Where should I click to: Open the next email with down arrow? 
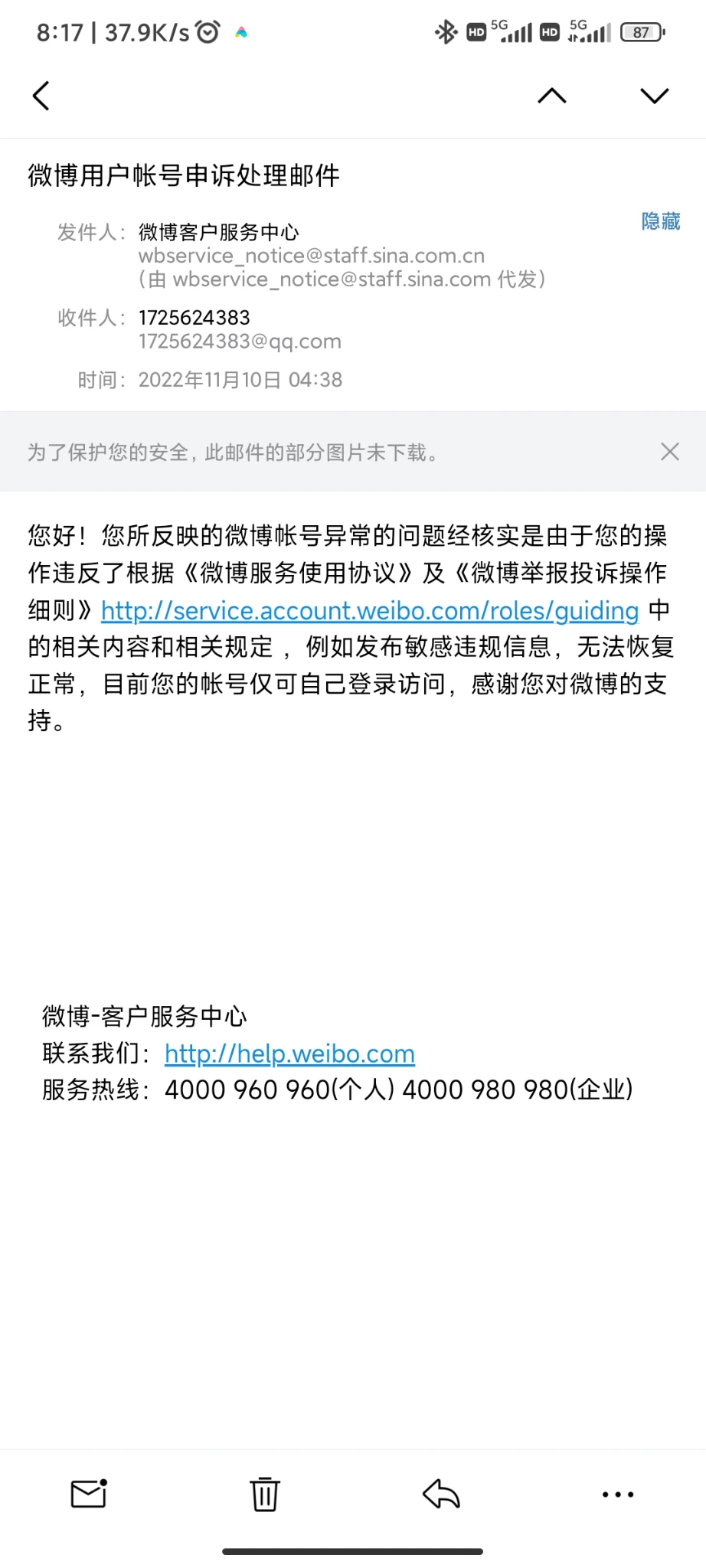click(654, 96)
